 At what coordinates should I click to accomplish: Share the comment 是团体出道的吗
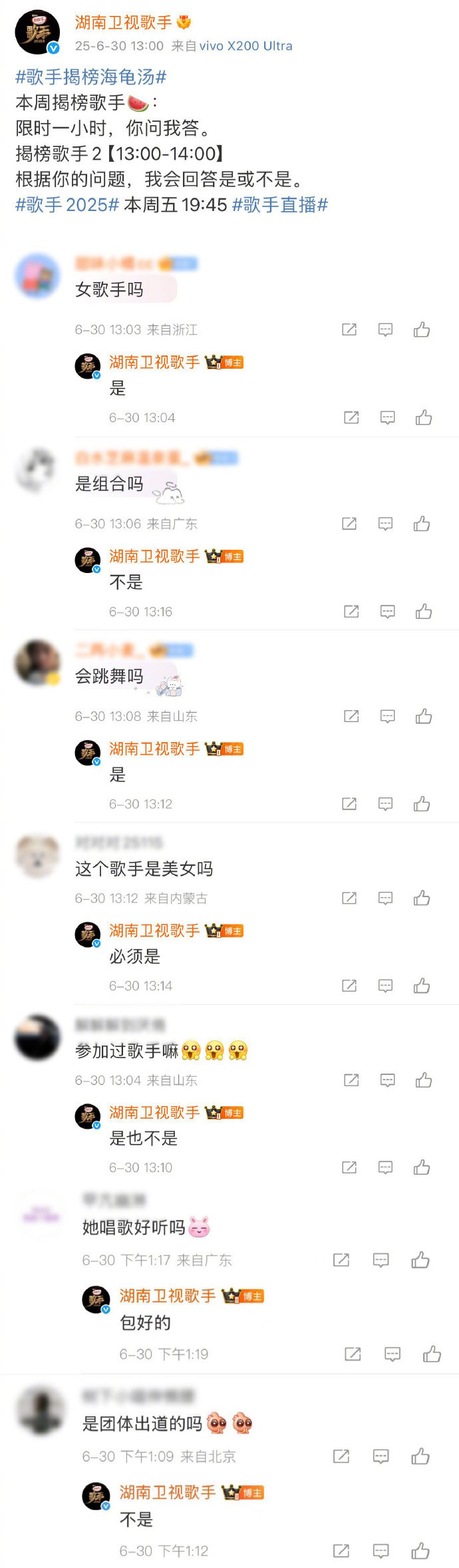(x=341, y=1457)
